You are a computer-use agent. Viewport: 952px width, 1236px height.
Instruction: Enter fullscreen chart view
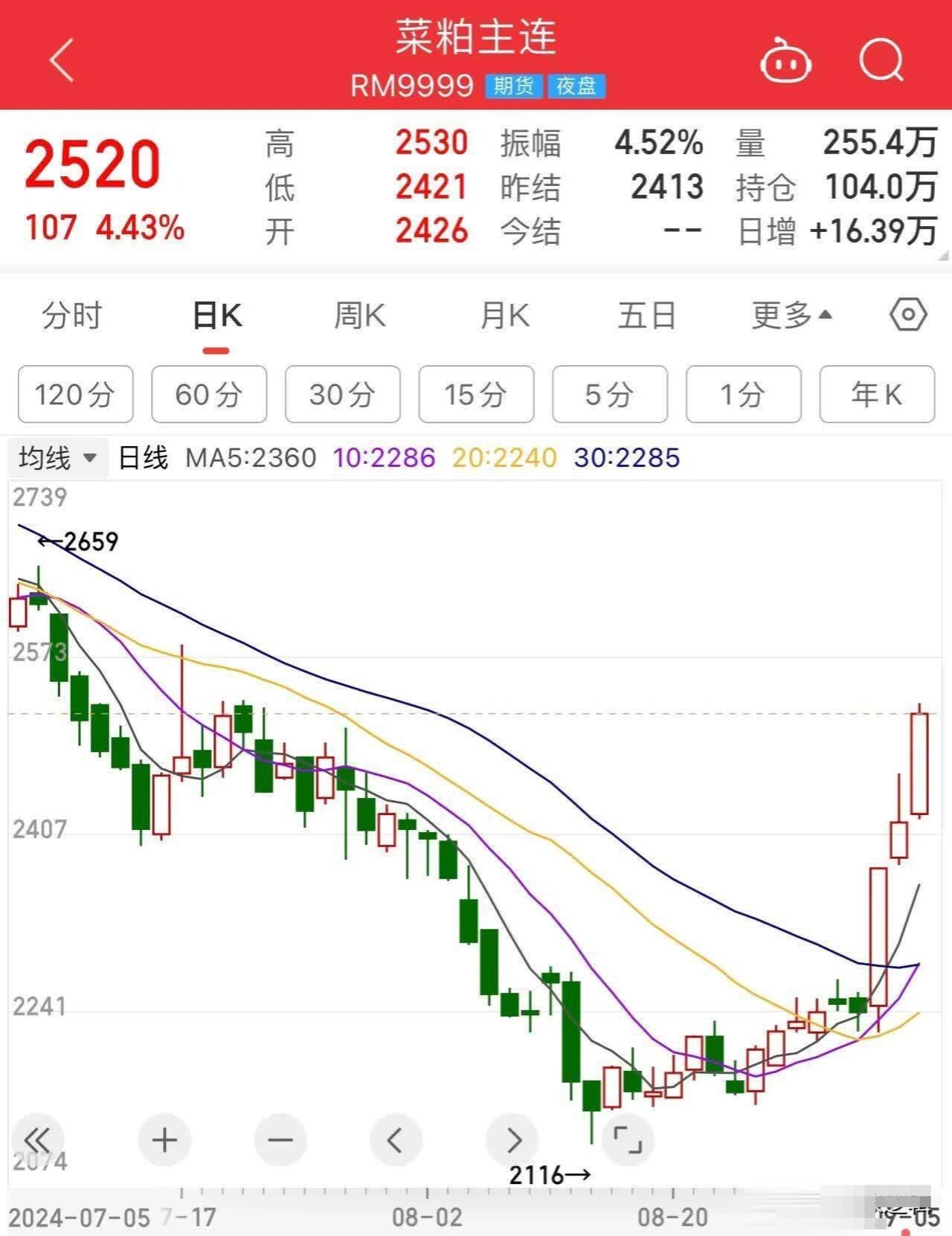coord(627,1139)
